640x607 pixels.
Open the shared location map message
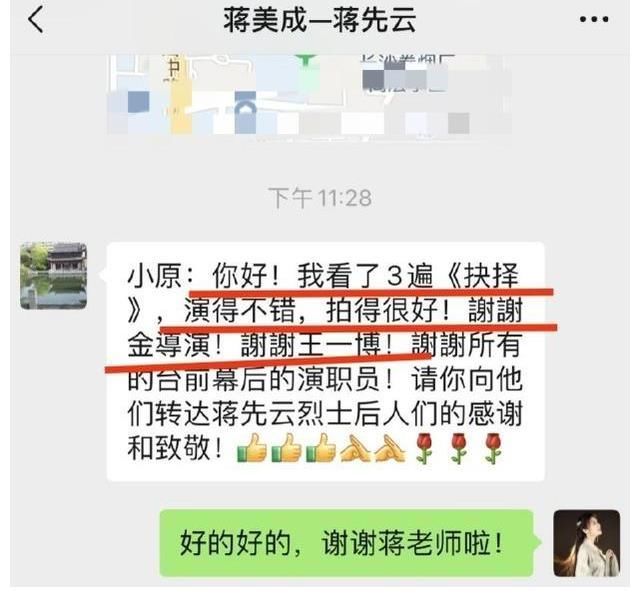coord(290,95)
